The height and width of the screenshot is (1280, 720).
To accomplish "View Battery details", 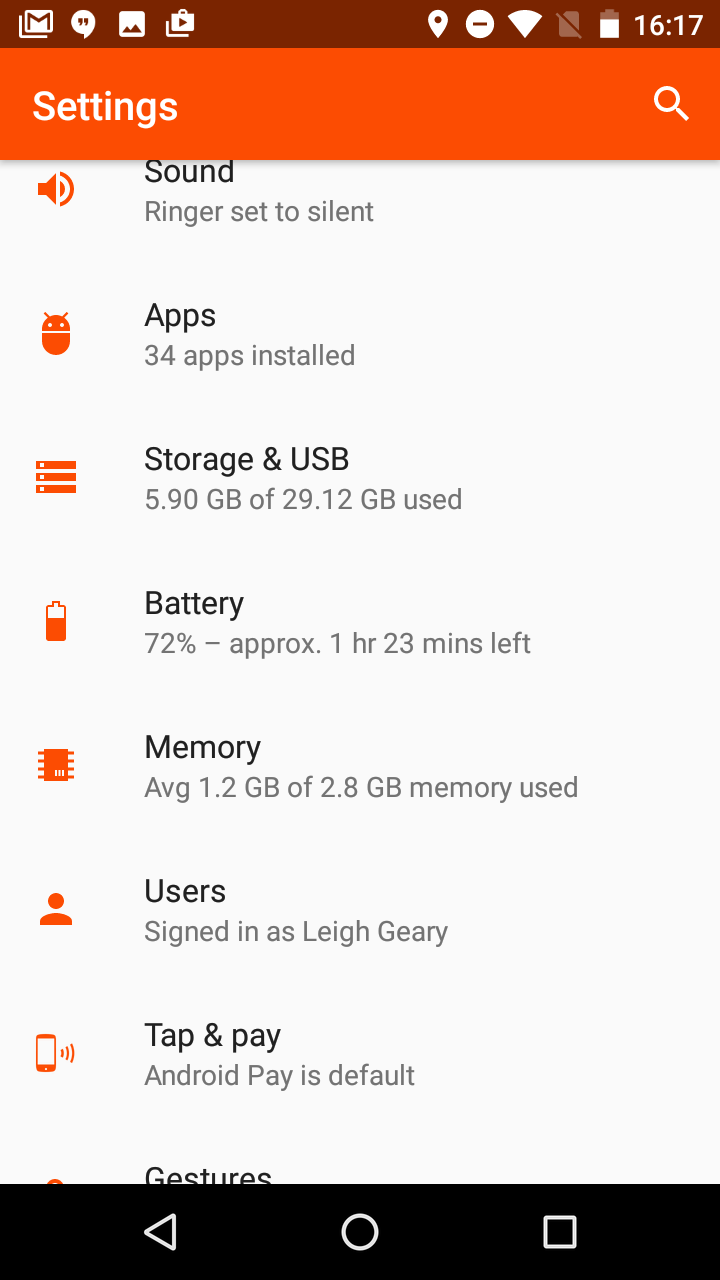I will 360,622.
